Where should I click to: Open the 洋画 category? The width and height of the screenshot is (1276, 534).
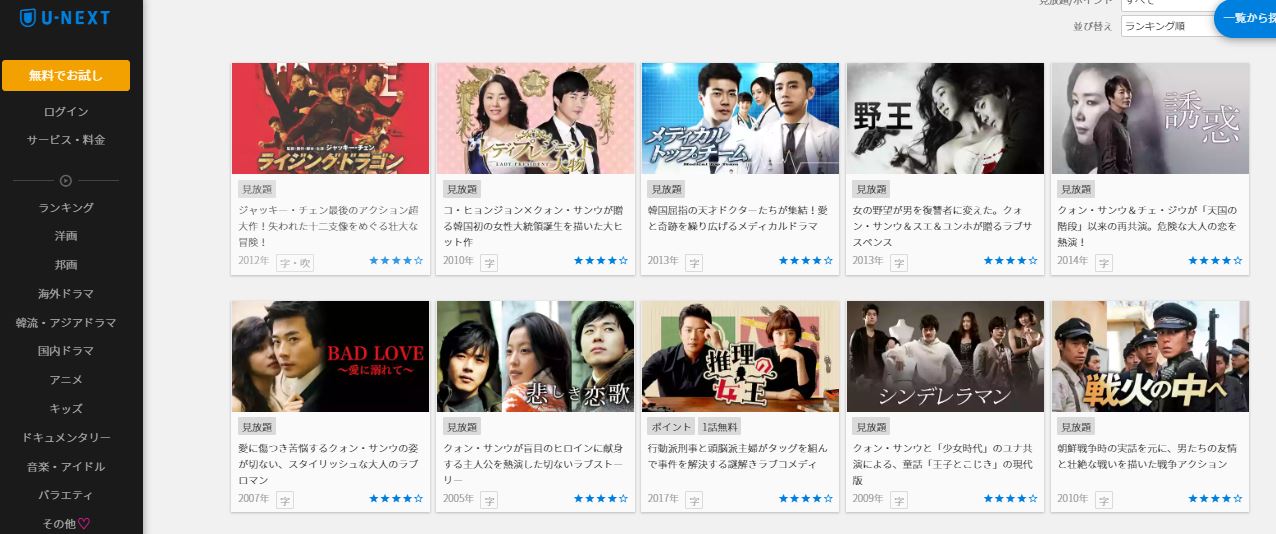[66, 236]
